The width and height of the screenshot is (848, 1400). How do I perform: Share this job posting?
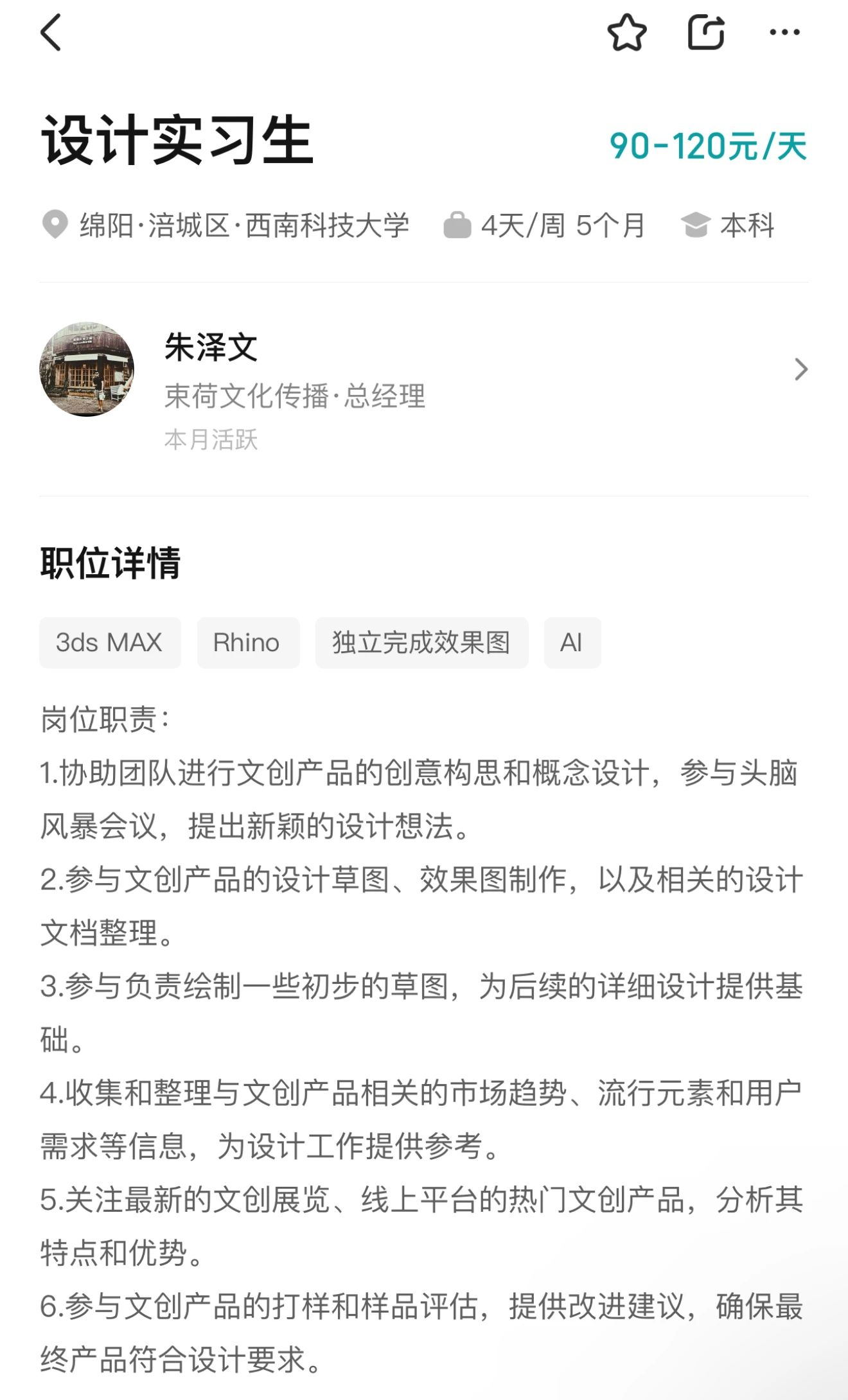(705, 32)
